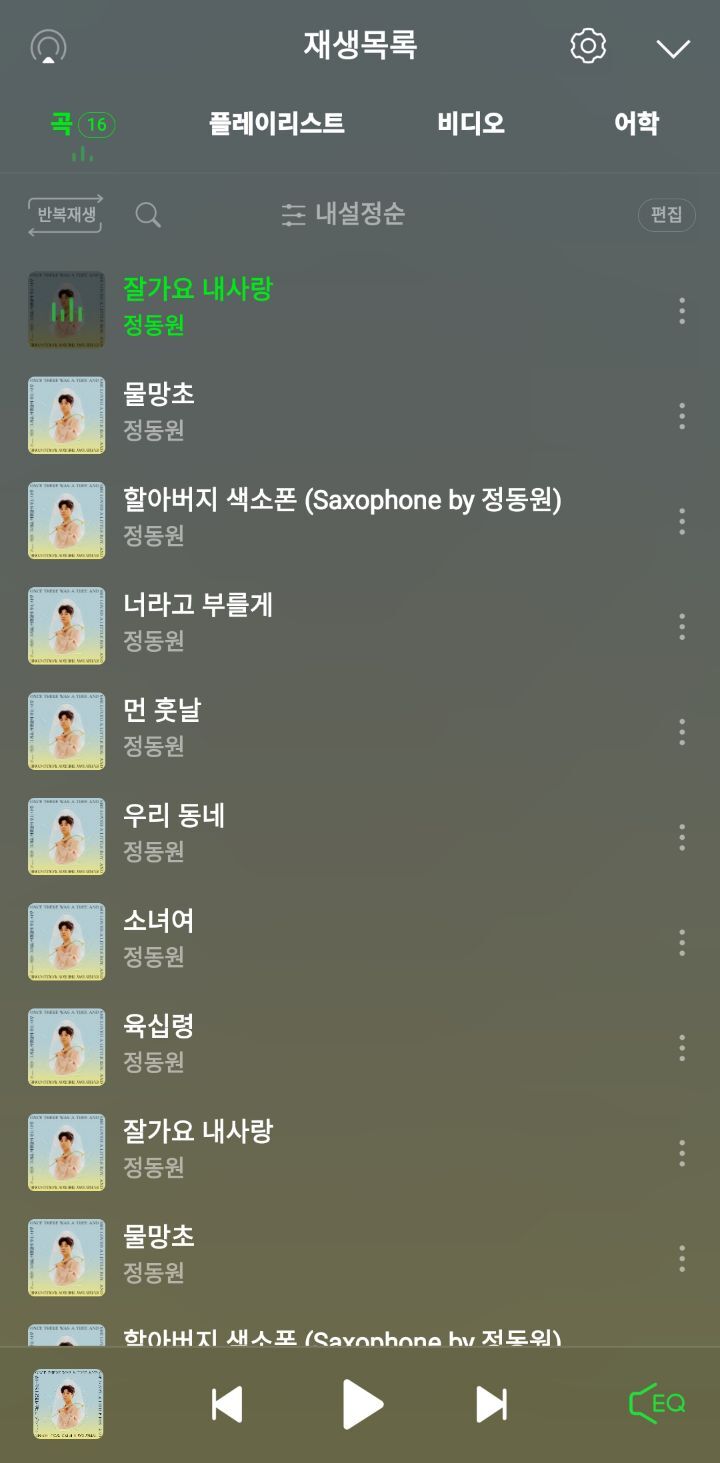Open the casting device icon
The height and width of the screenshot is (1463, 720).
48,47
